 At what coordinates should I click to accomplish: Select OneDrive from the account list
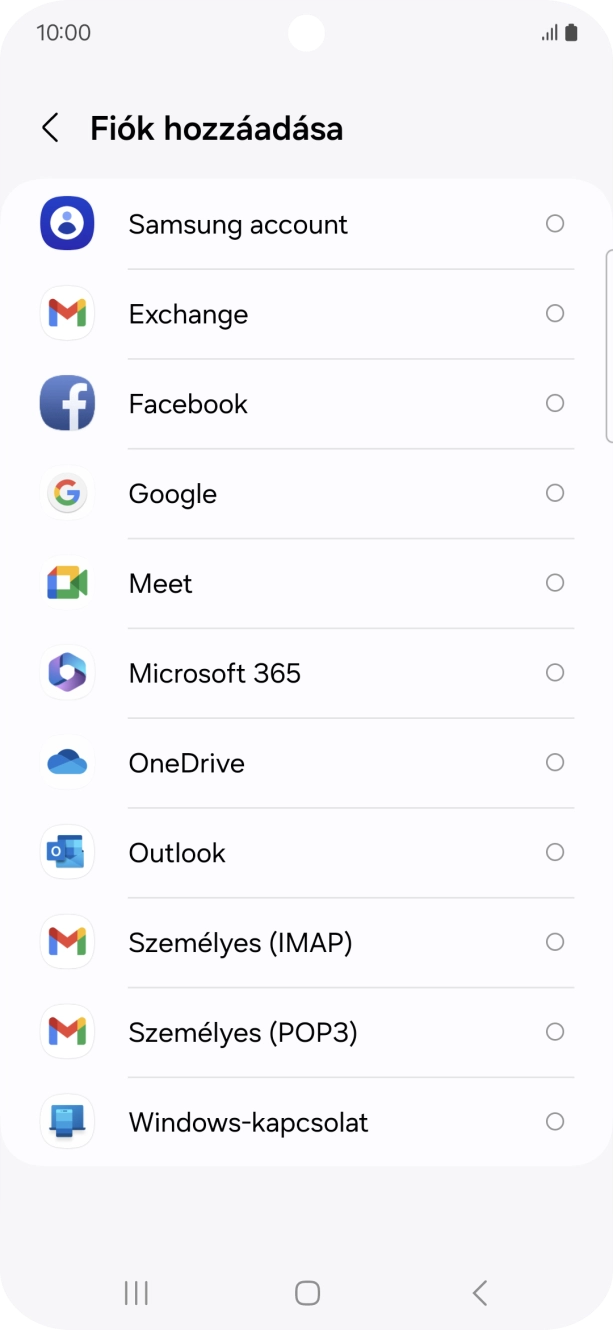(x=187, y=763)
